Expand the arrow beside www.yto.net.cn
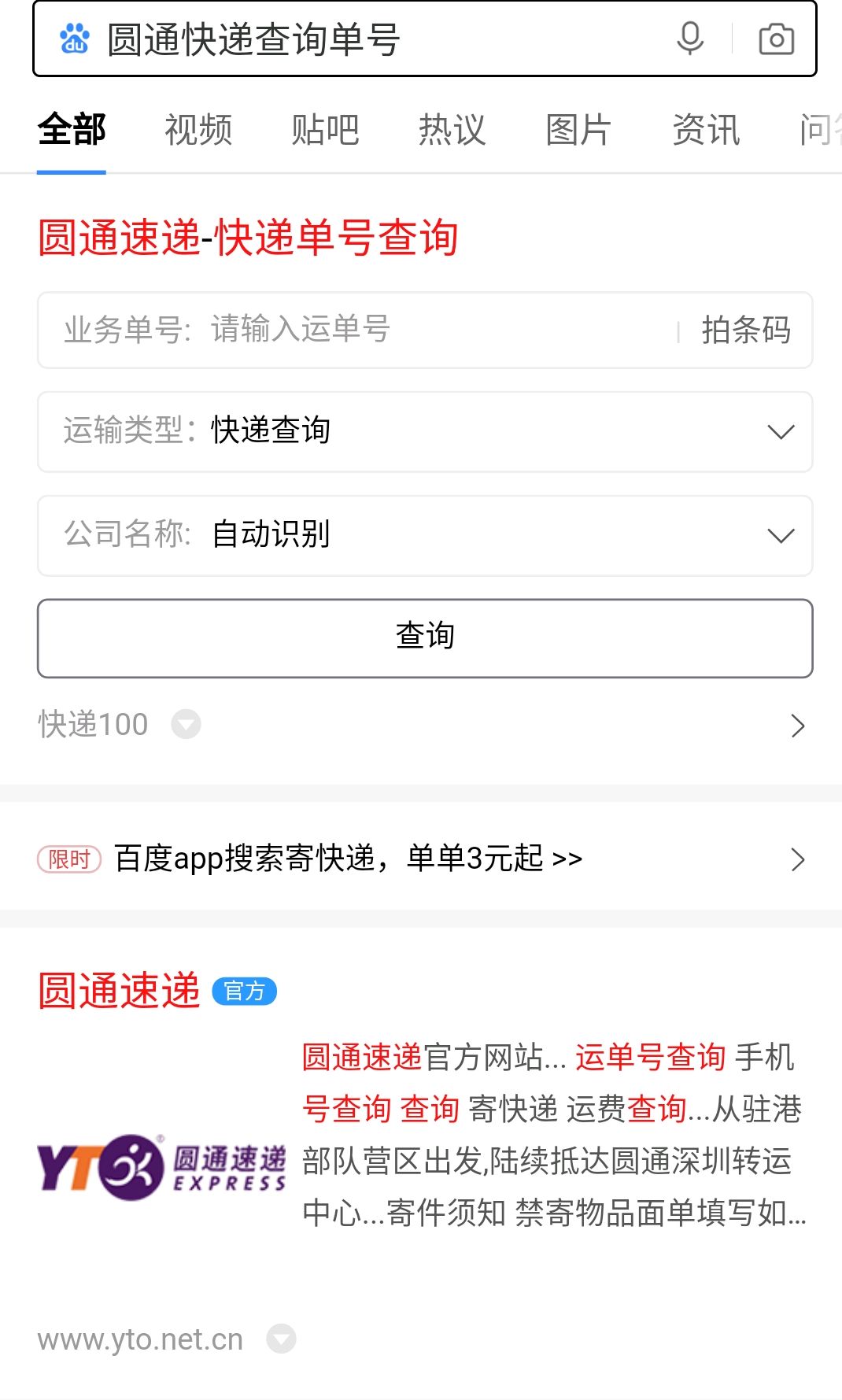The height and width of the screenshot is (1400, 842). tap(281, 1339)
